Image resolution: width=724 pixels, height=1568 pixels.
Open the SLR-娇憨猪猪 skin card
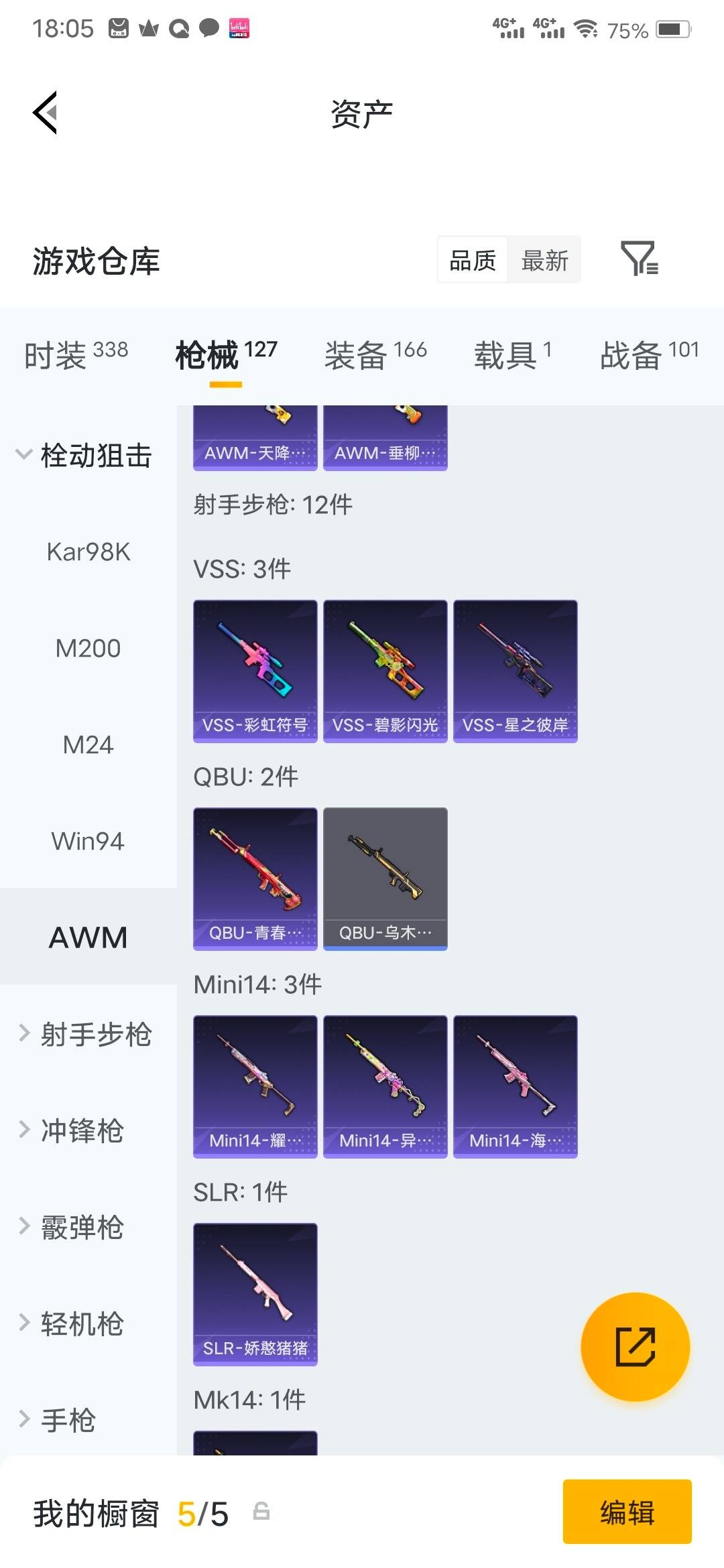tap(255, 1293)
